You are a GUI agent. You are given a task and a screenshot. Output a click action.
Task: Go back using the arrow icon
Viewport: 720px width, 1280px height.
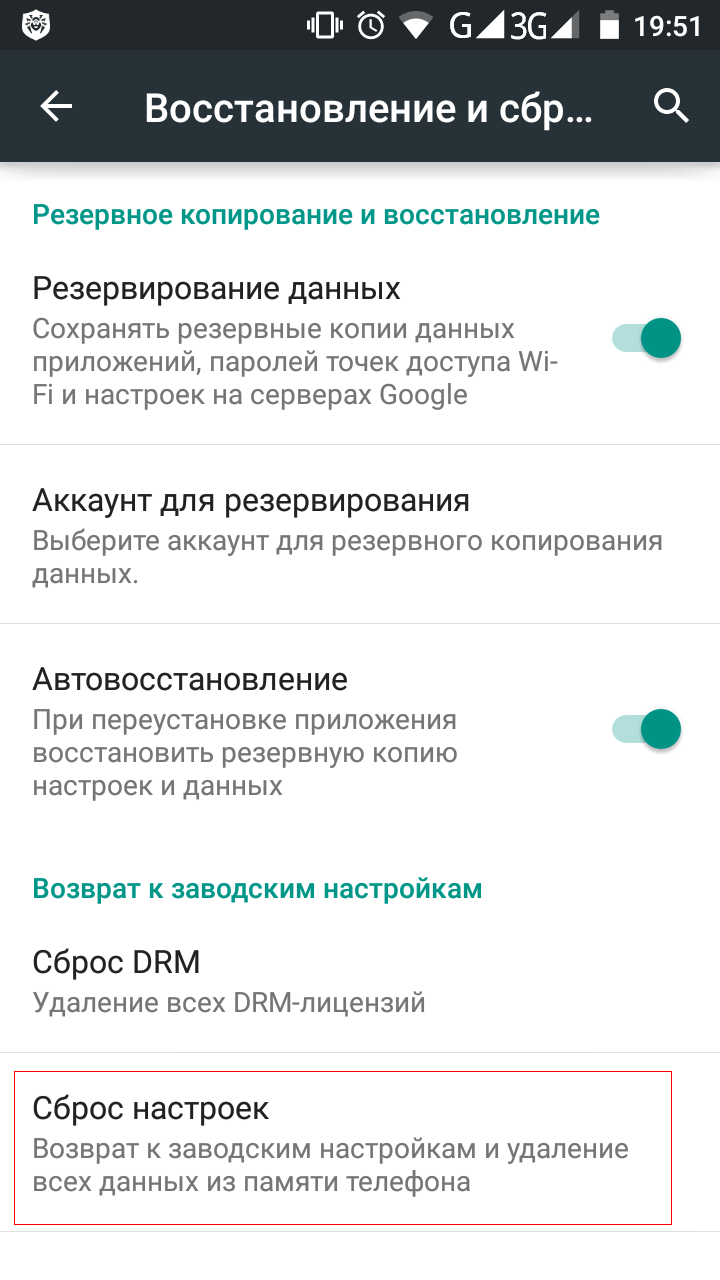point(56,106)
